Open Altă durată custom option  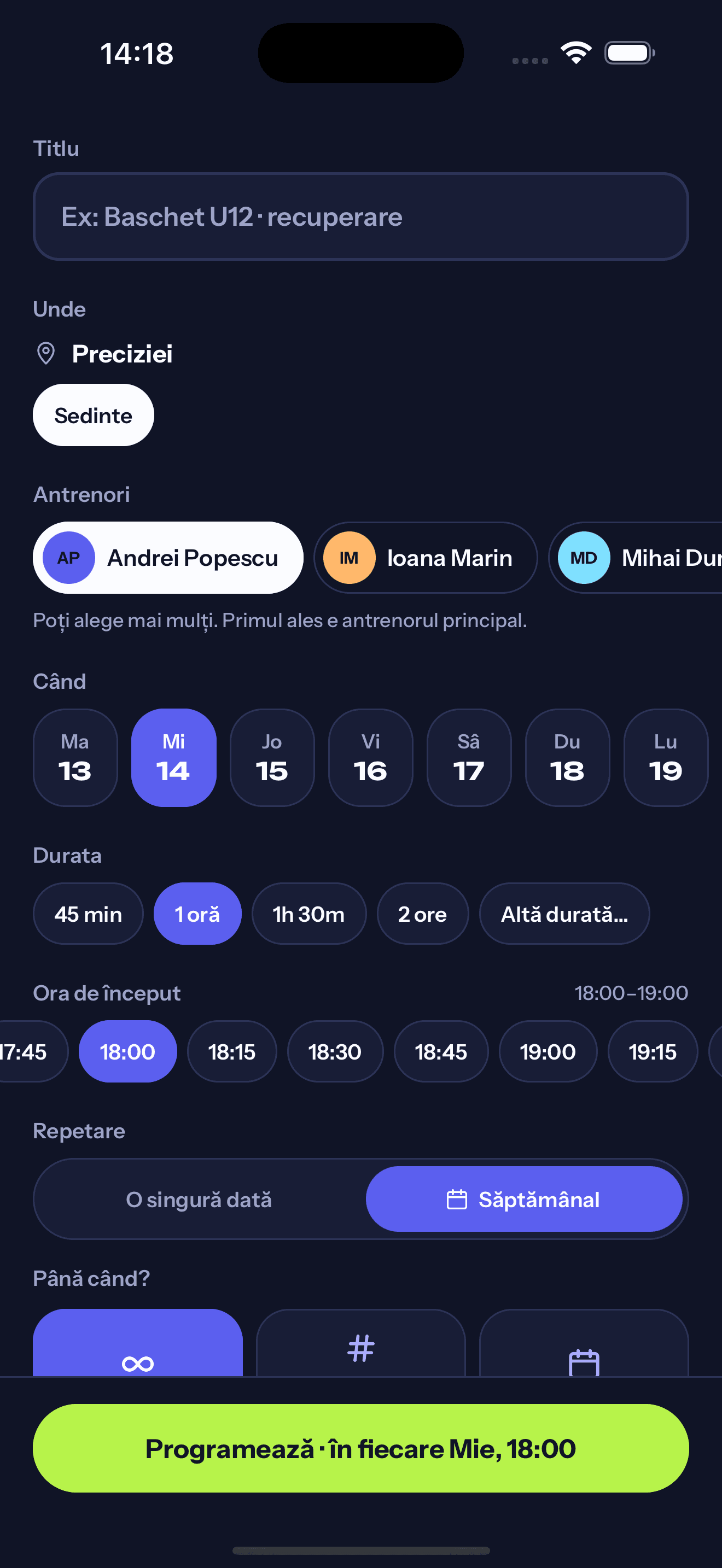click(x=564, y=914)
